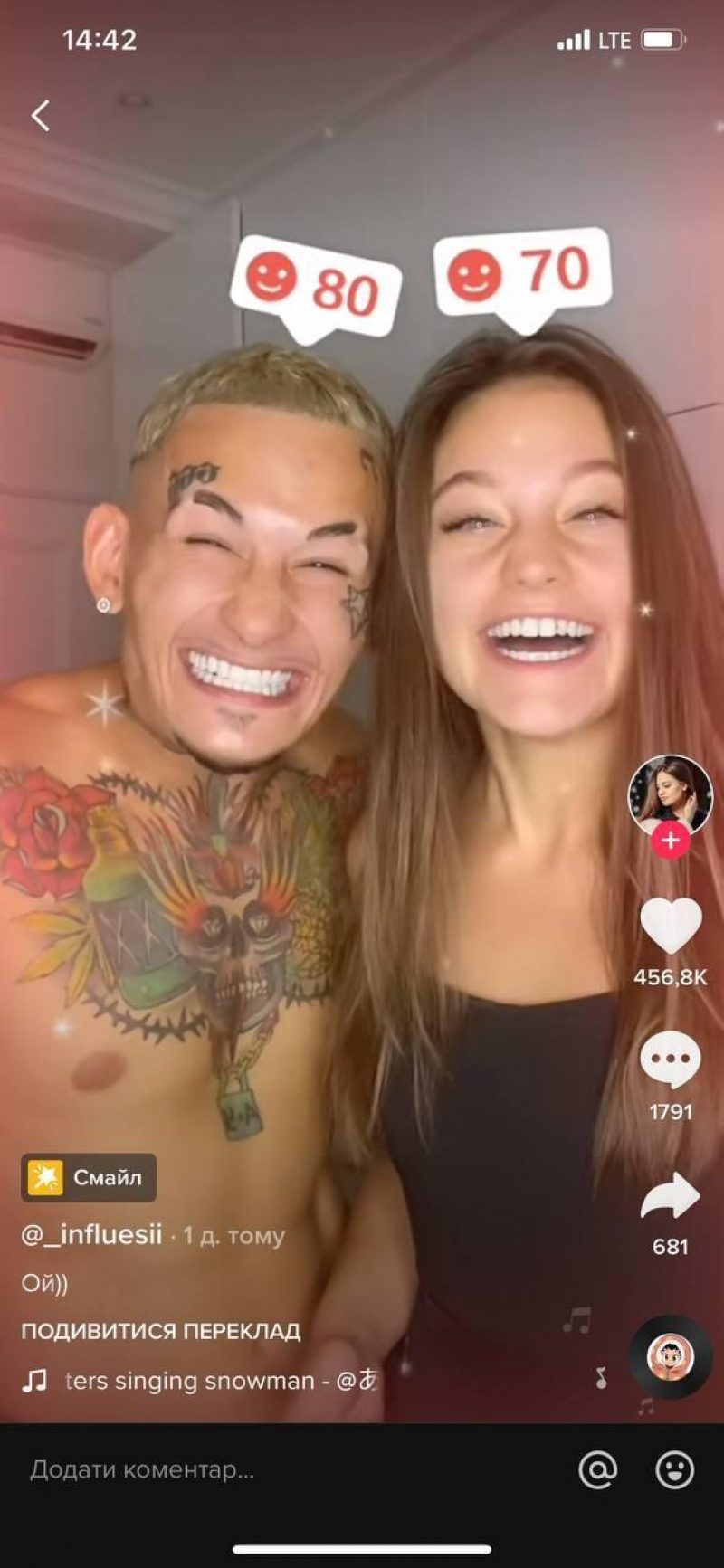Open the @_influesii profile link
The width and height of the screenshot is (724, 1568).
(91, 1235)
